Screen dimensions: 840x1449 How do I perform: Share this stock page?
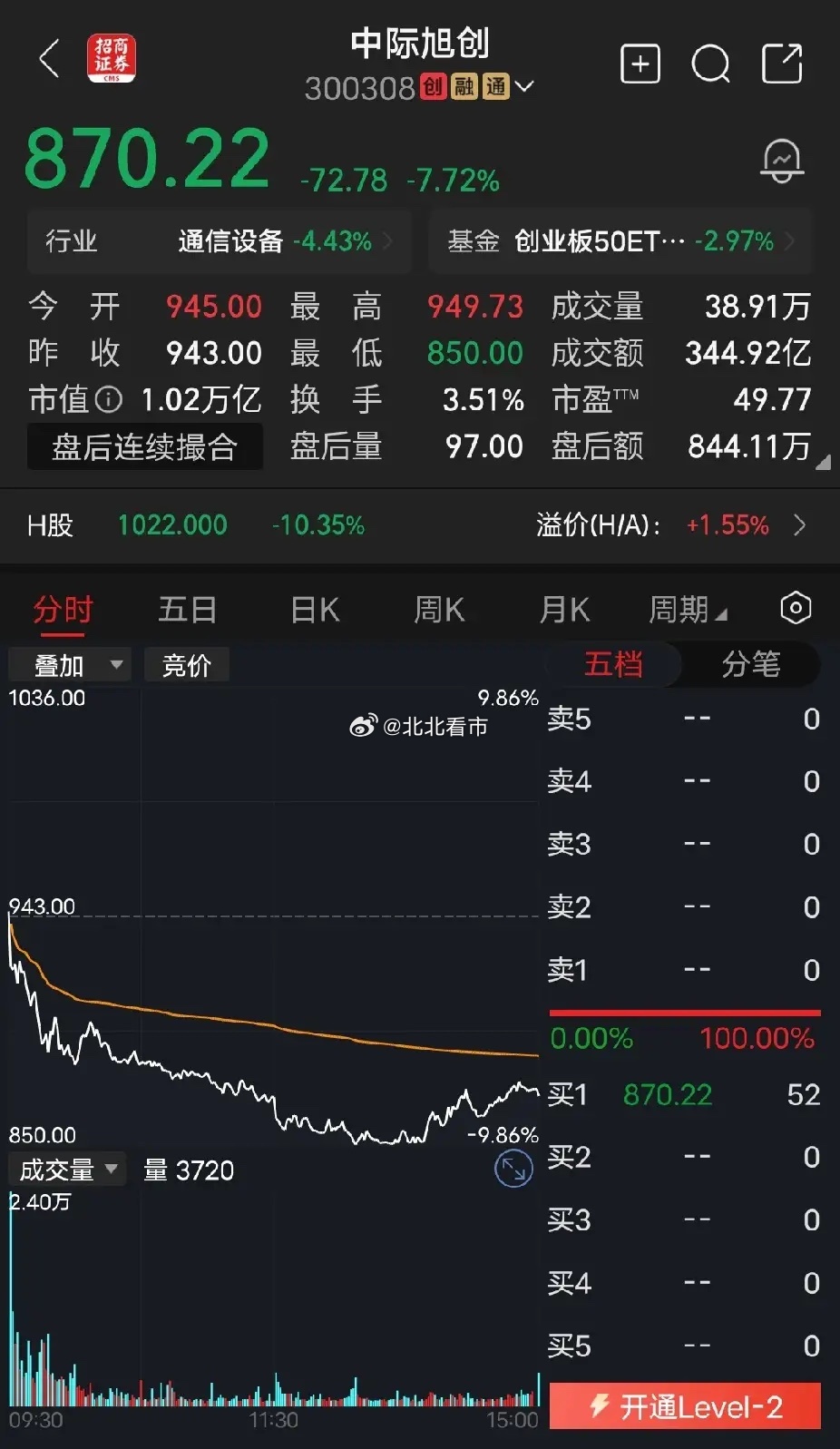(x=782, y=64)
